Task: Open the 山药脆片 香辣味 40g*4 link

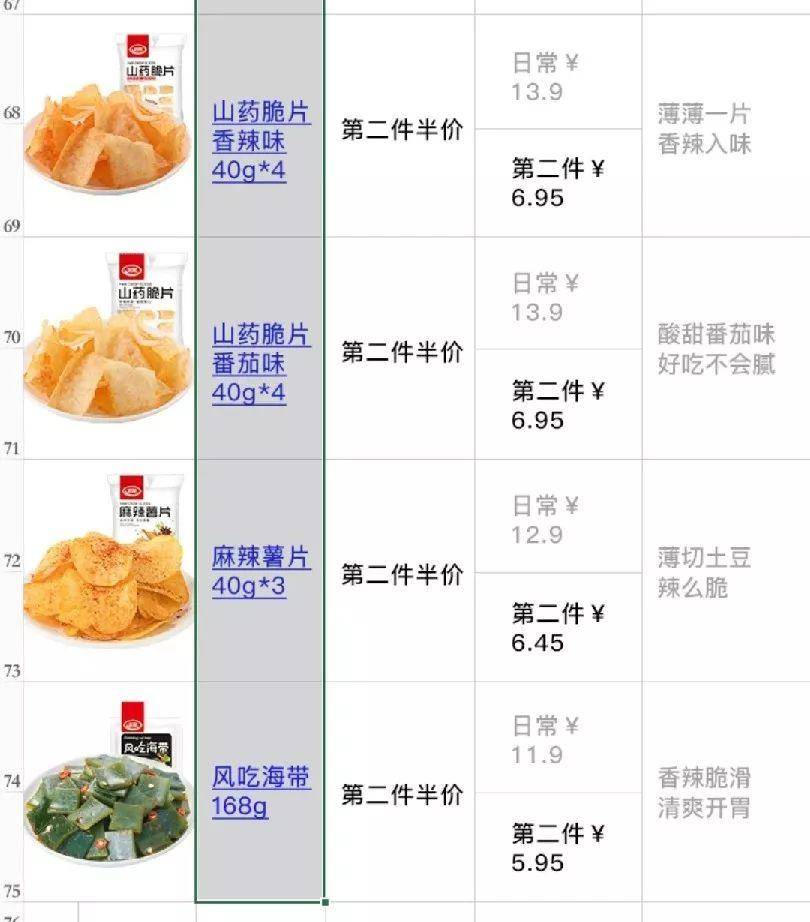Action: [261, 141]
